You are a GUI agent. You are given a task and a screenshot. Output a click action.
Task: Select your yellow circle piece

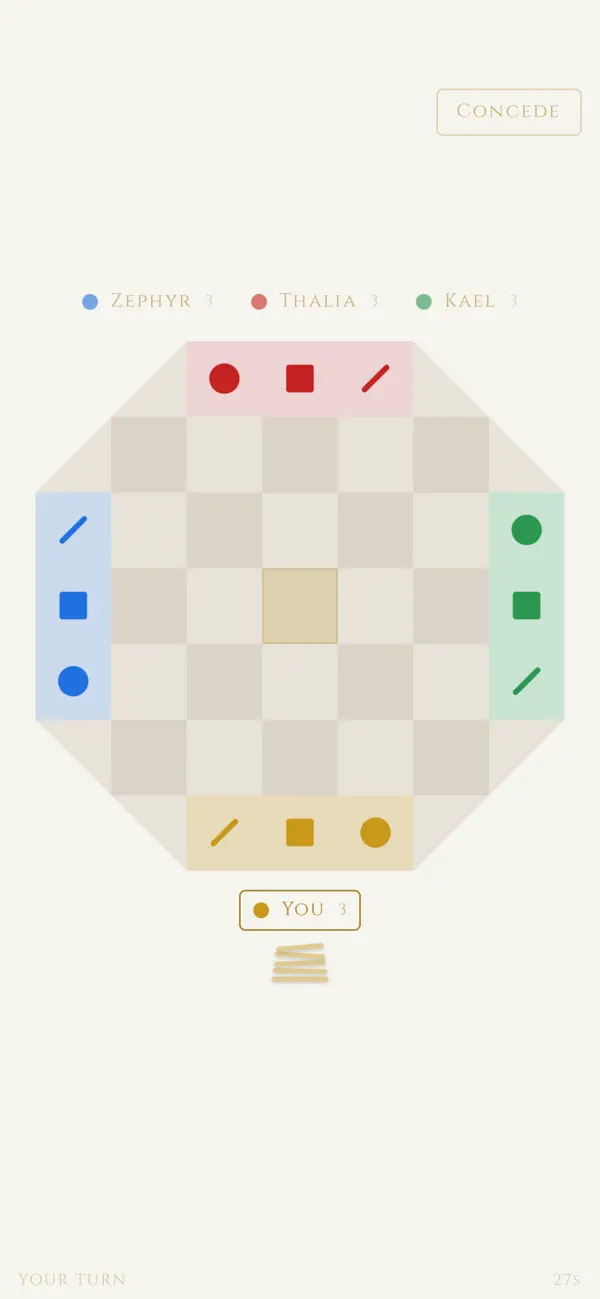(x=375, y=832)
